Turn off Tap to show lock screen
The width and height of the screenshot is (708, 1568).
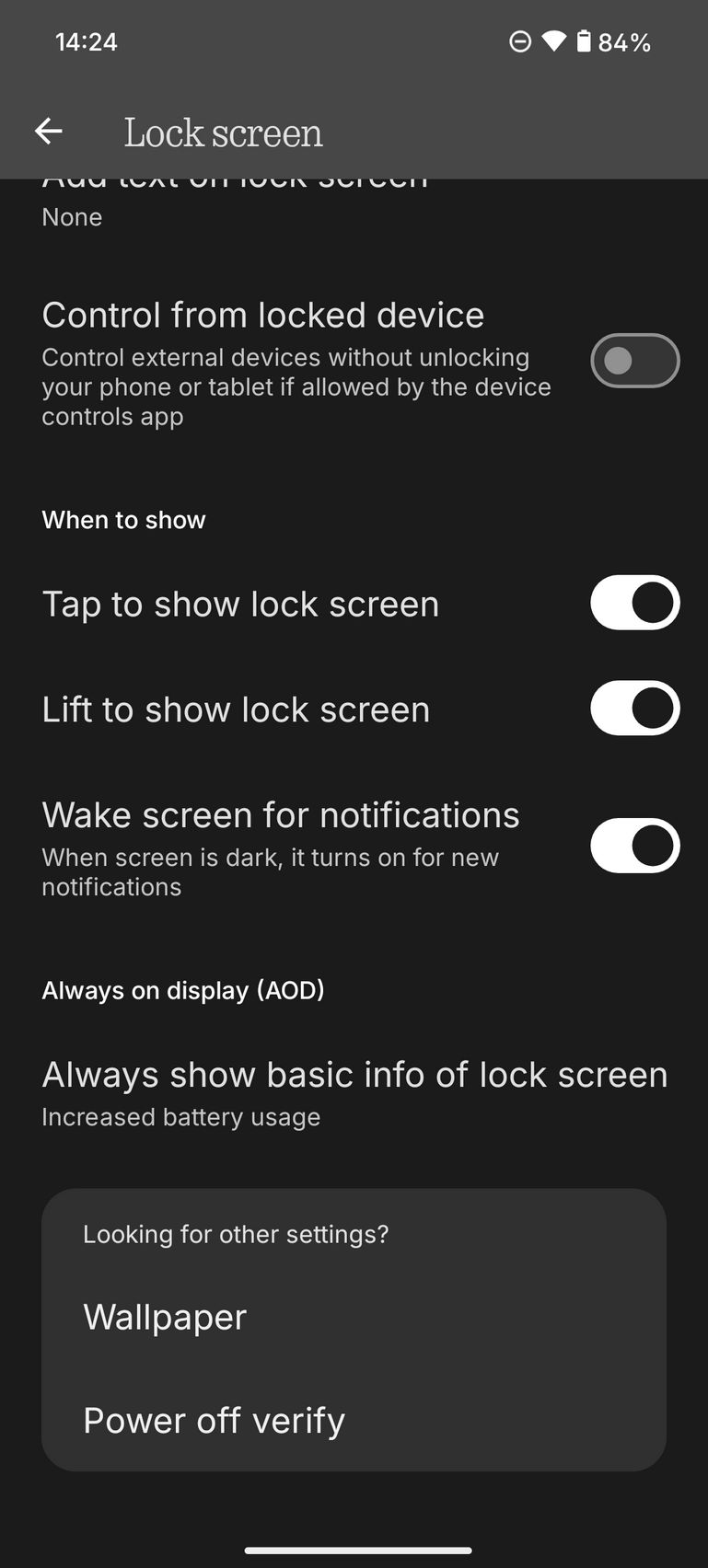pyautogui.click(x=634, y=603)
